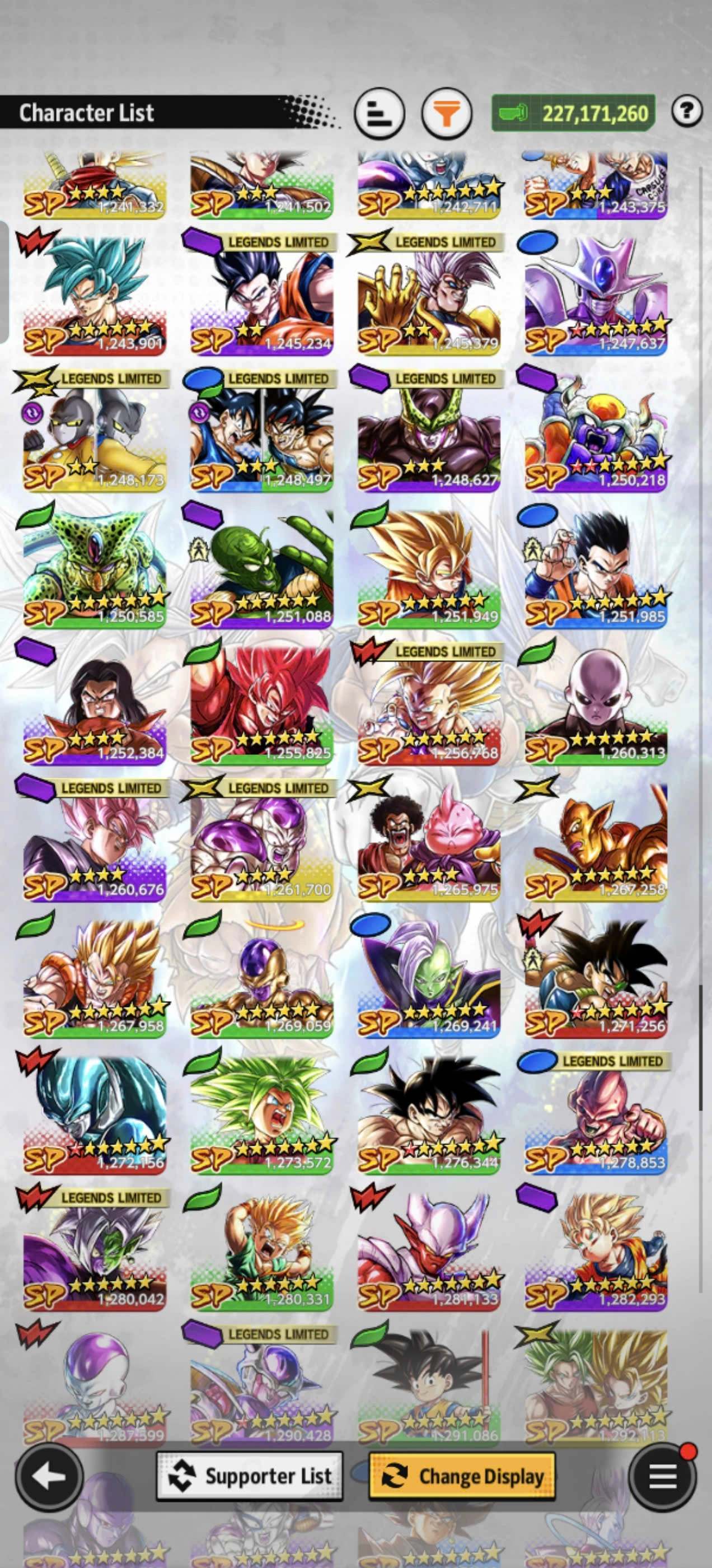The height and width of the screenshot is (1568, 712).
Task: View the character card showing 1,260,313
Action: (596, 705)
